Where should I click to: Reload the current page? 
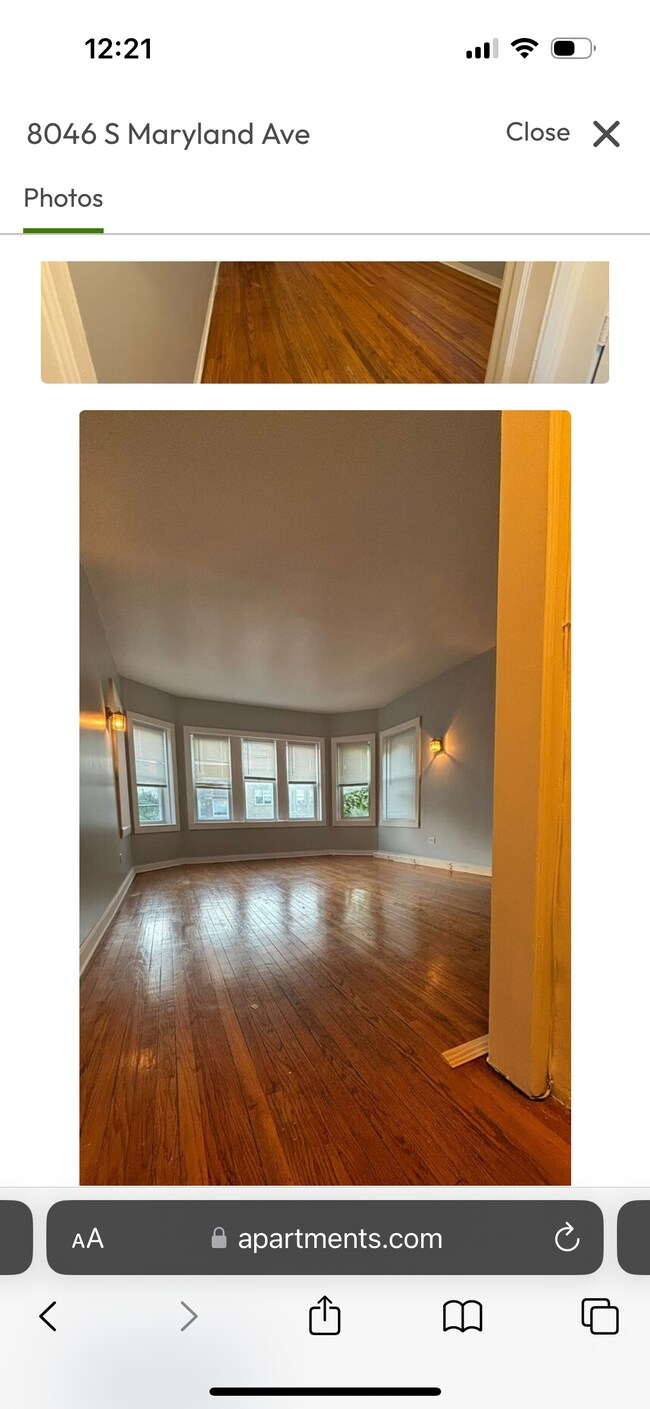tap(567, 1239)
